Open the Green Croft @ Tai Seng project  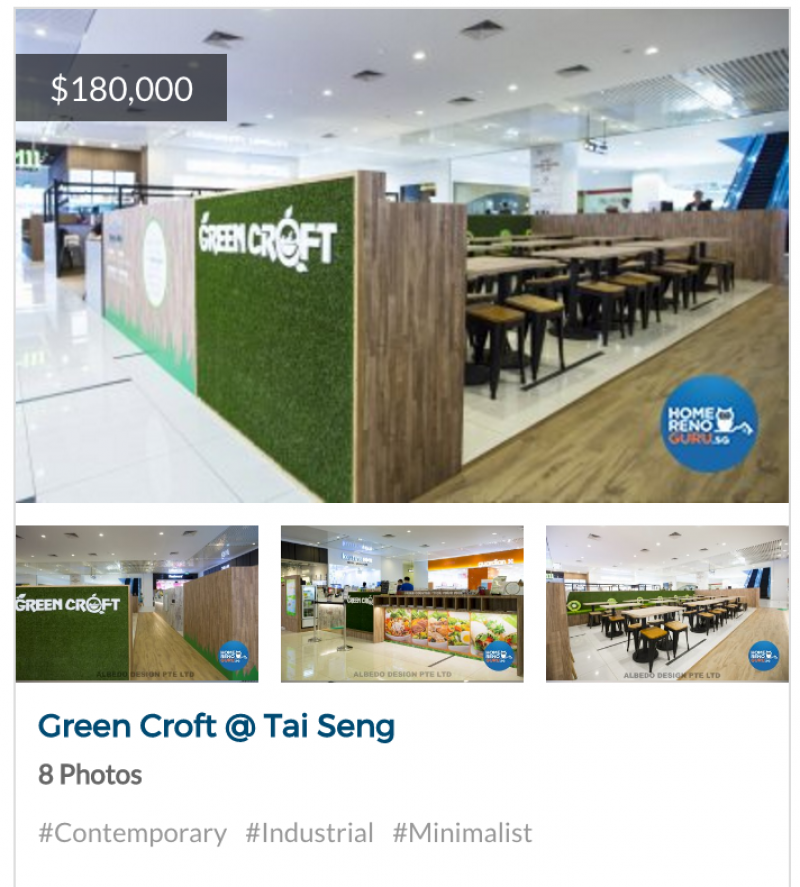(x=216, y=726)
